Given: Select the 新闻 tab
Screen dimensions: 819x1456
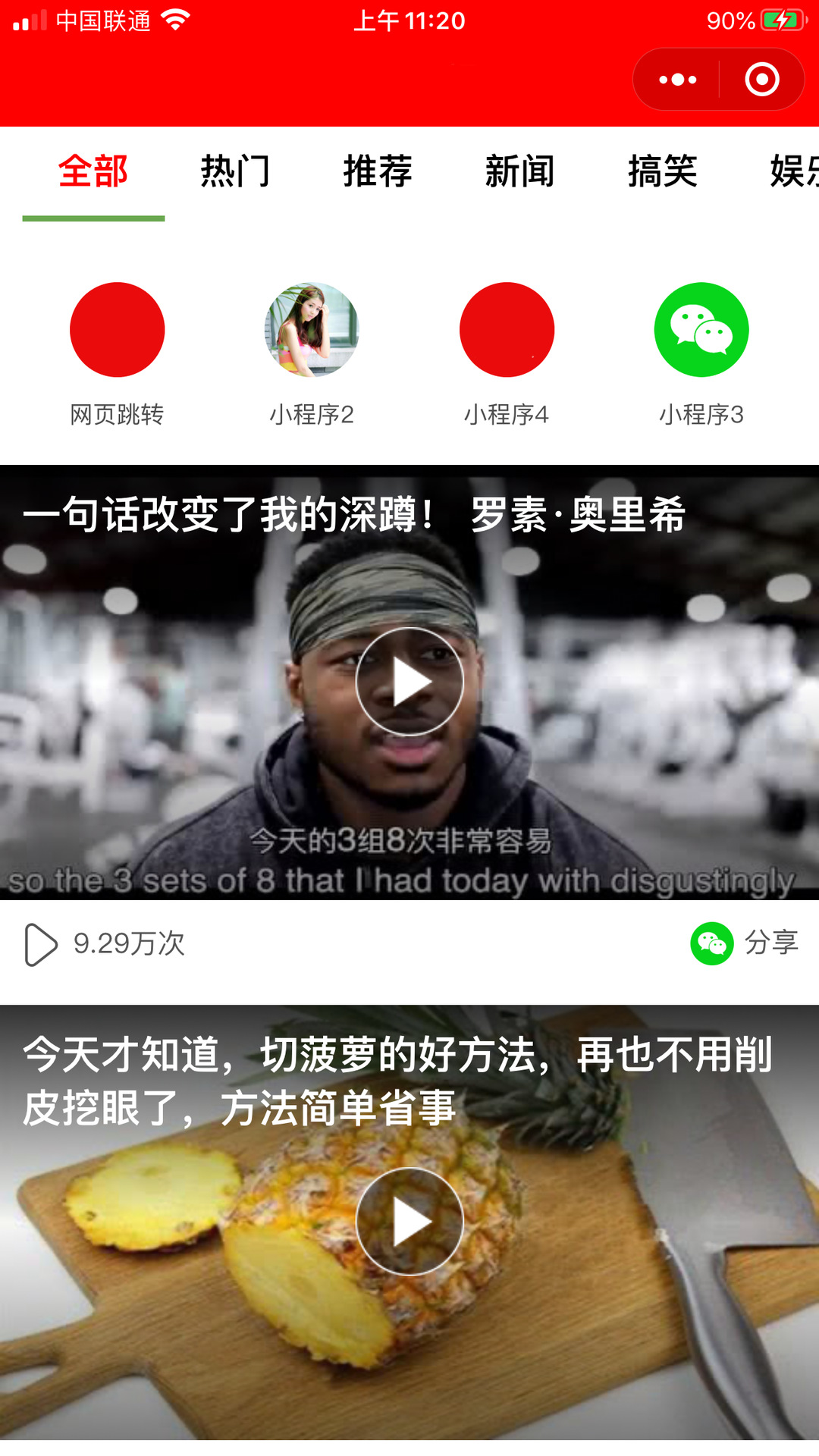Looking at the screenshot, I should [520, 171].
